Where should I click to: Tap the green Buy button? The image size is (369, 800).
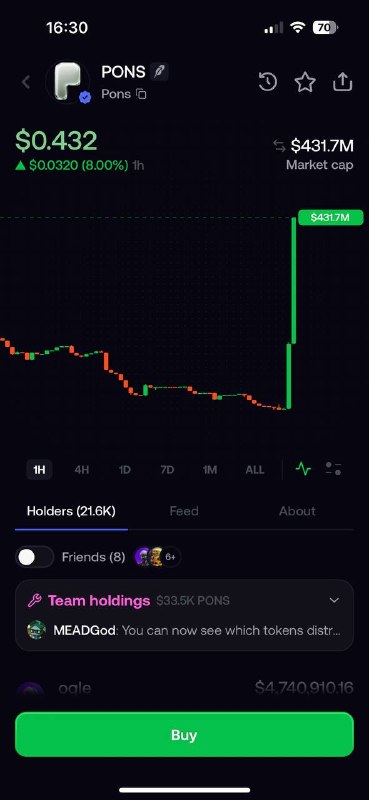click(x=184, y=735)
